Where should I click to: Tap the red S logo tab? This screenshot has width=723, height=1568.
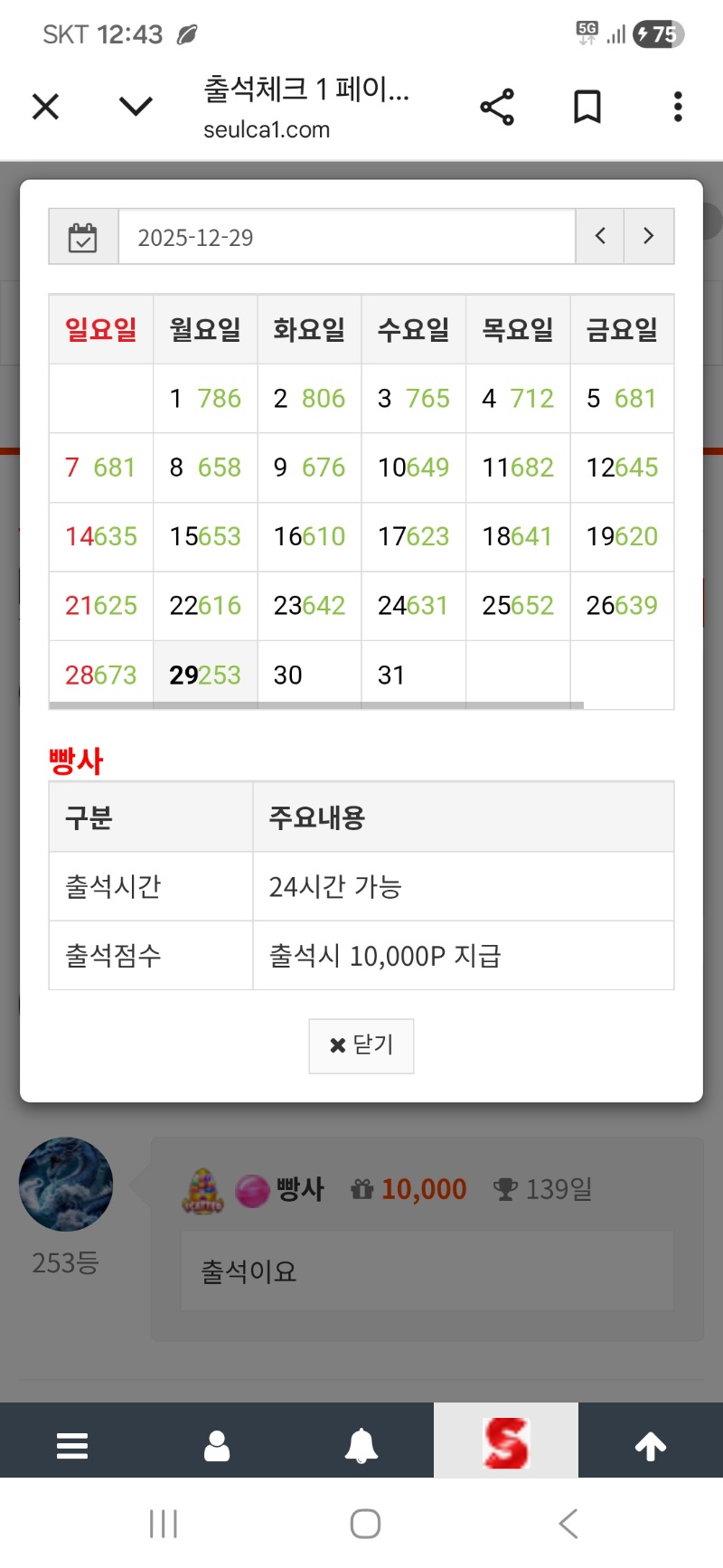506,1442
